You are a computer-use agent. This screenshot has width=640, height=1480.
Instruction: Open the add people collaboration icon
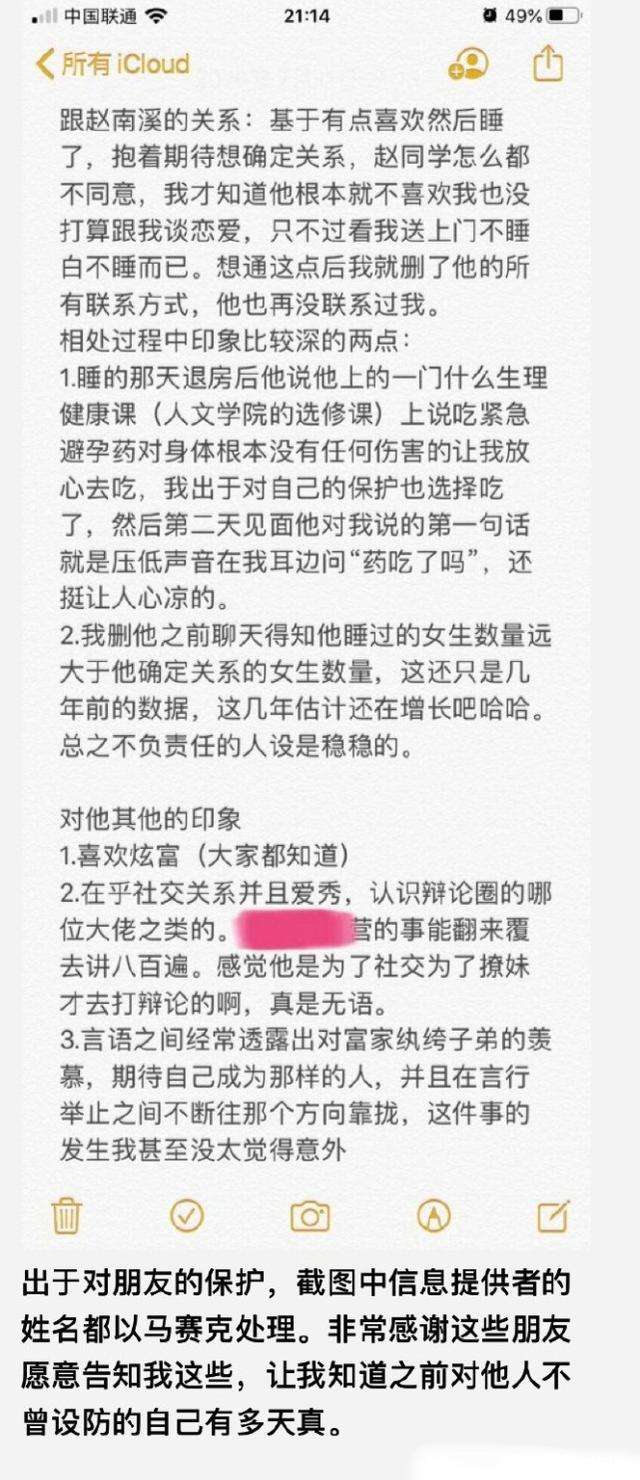pos(468,65)
